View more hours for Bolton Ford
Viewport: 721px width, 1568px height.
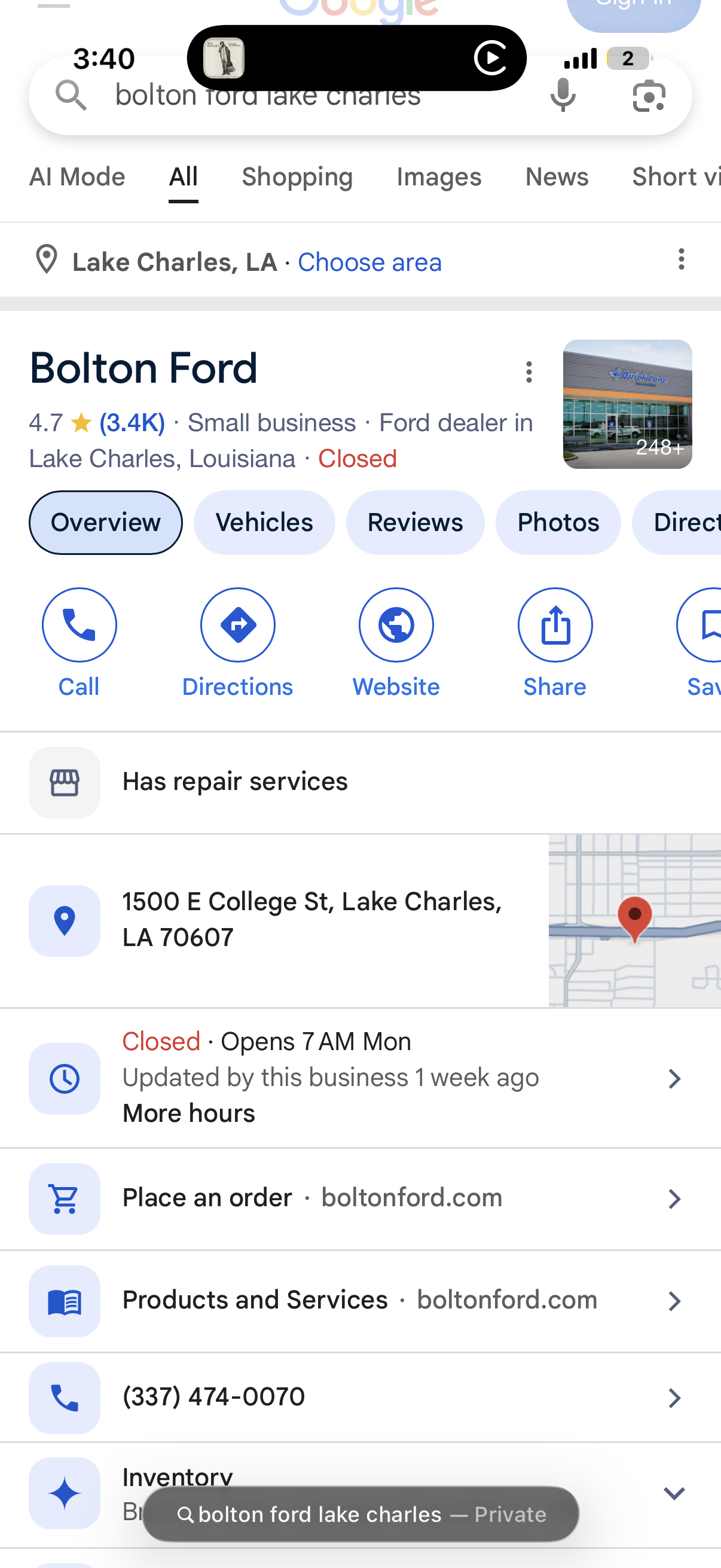pyautogui.click(x=188, y=1114)
